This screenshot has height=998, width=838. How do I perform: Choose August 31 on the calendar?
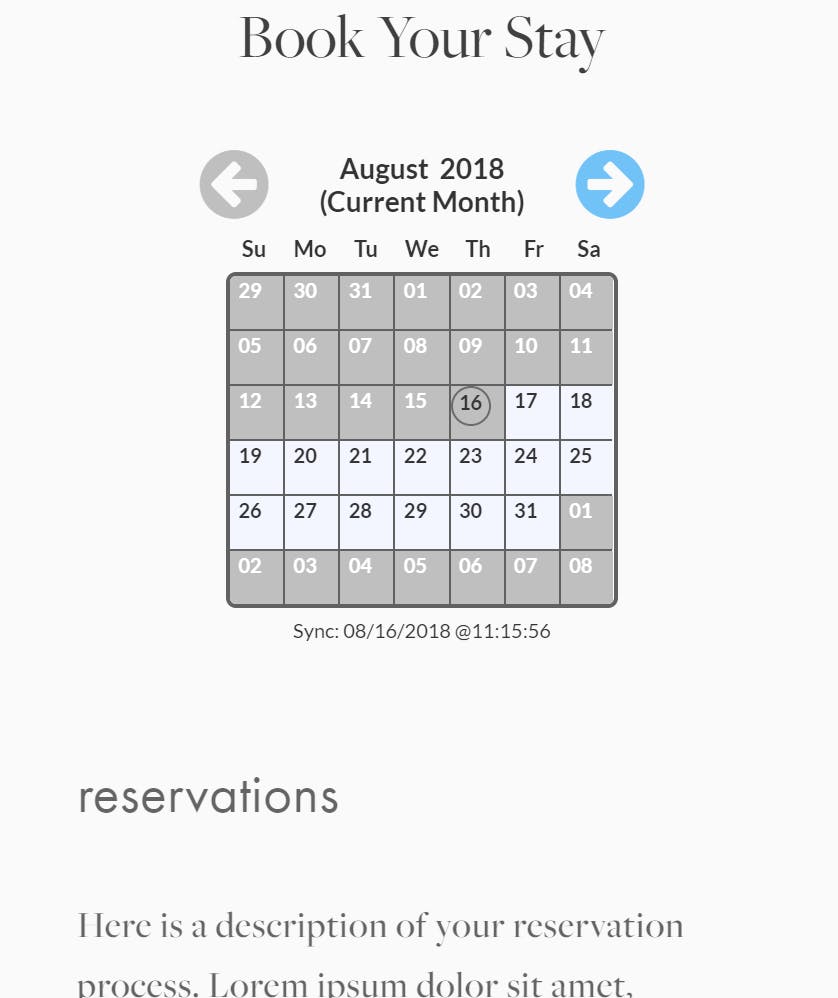tap(532, 522)
